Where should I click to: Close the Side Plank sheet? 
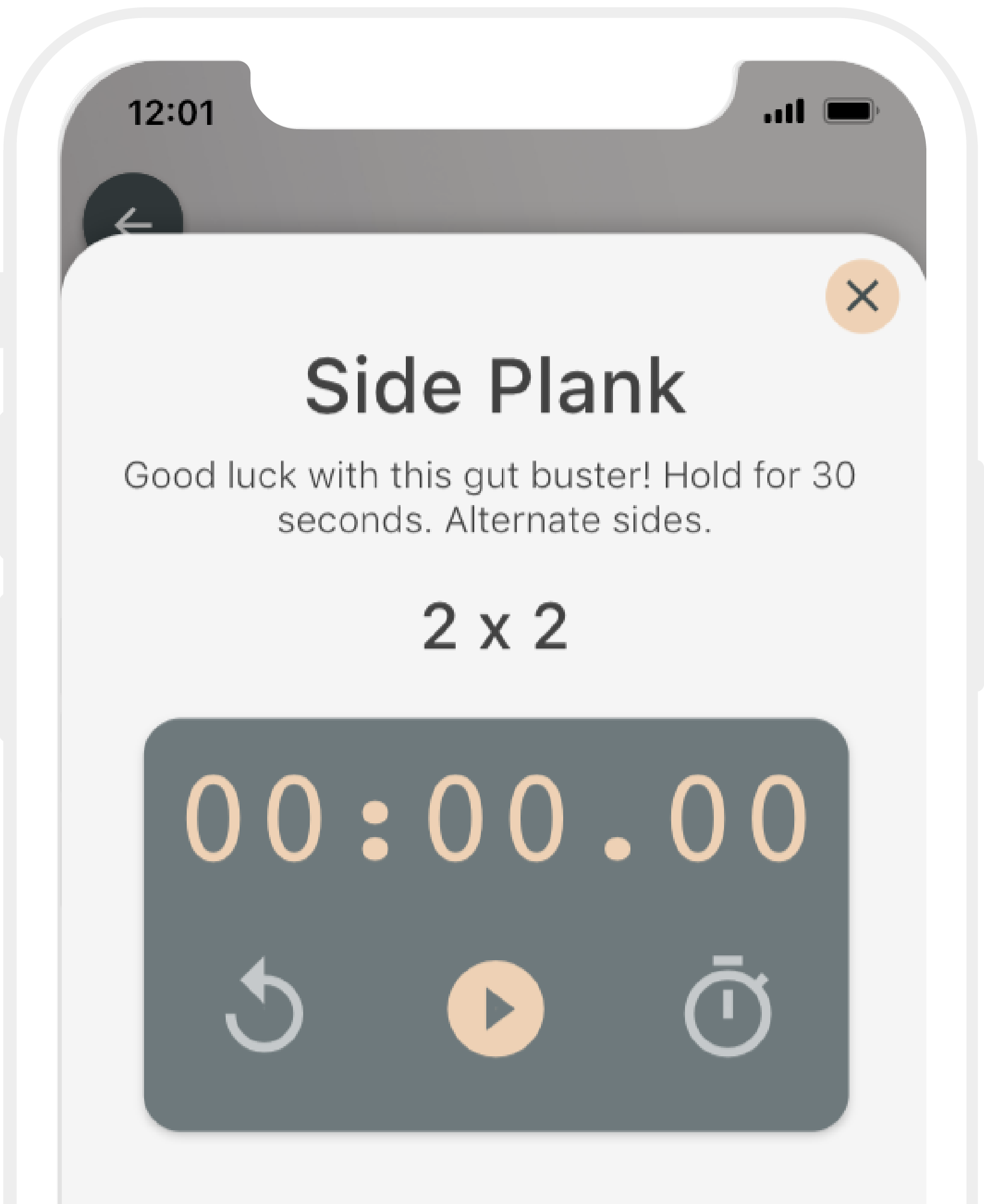pyautogui.click(x=862, y=296)
